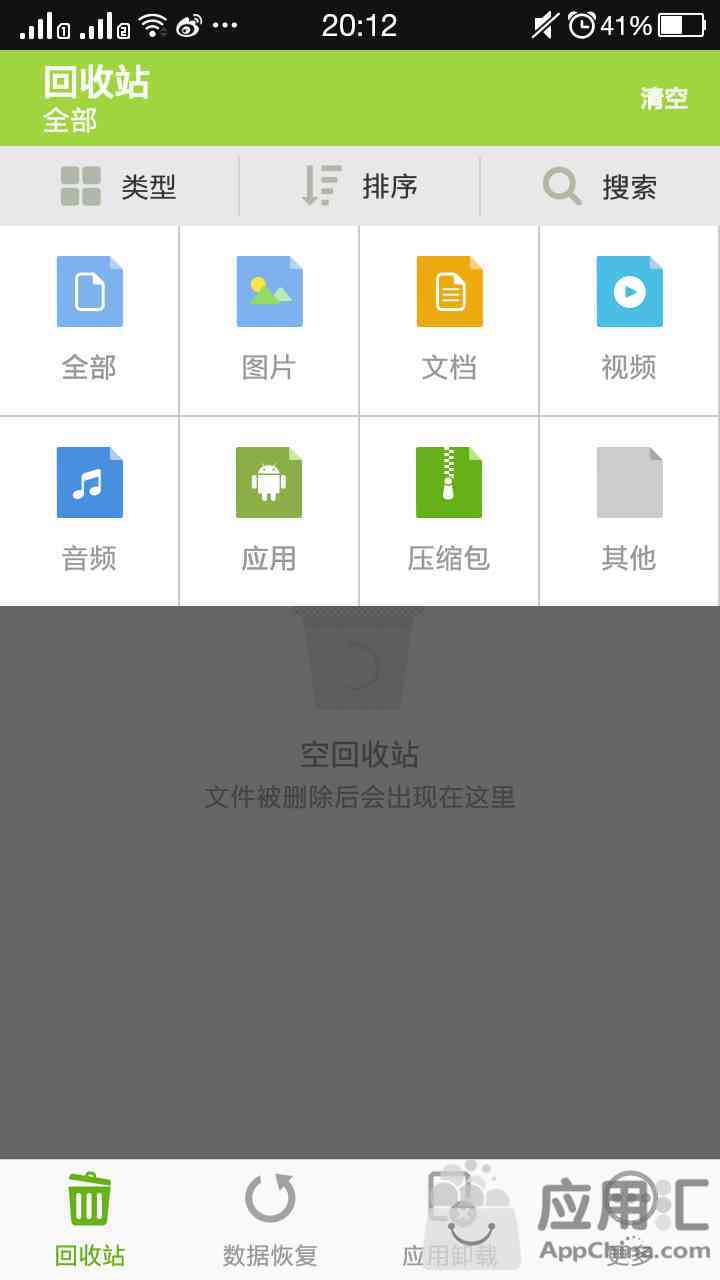Screen dimensions: 720x1280
Task: Filter by 图片 pictures
Action: (x=269, y=320)
